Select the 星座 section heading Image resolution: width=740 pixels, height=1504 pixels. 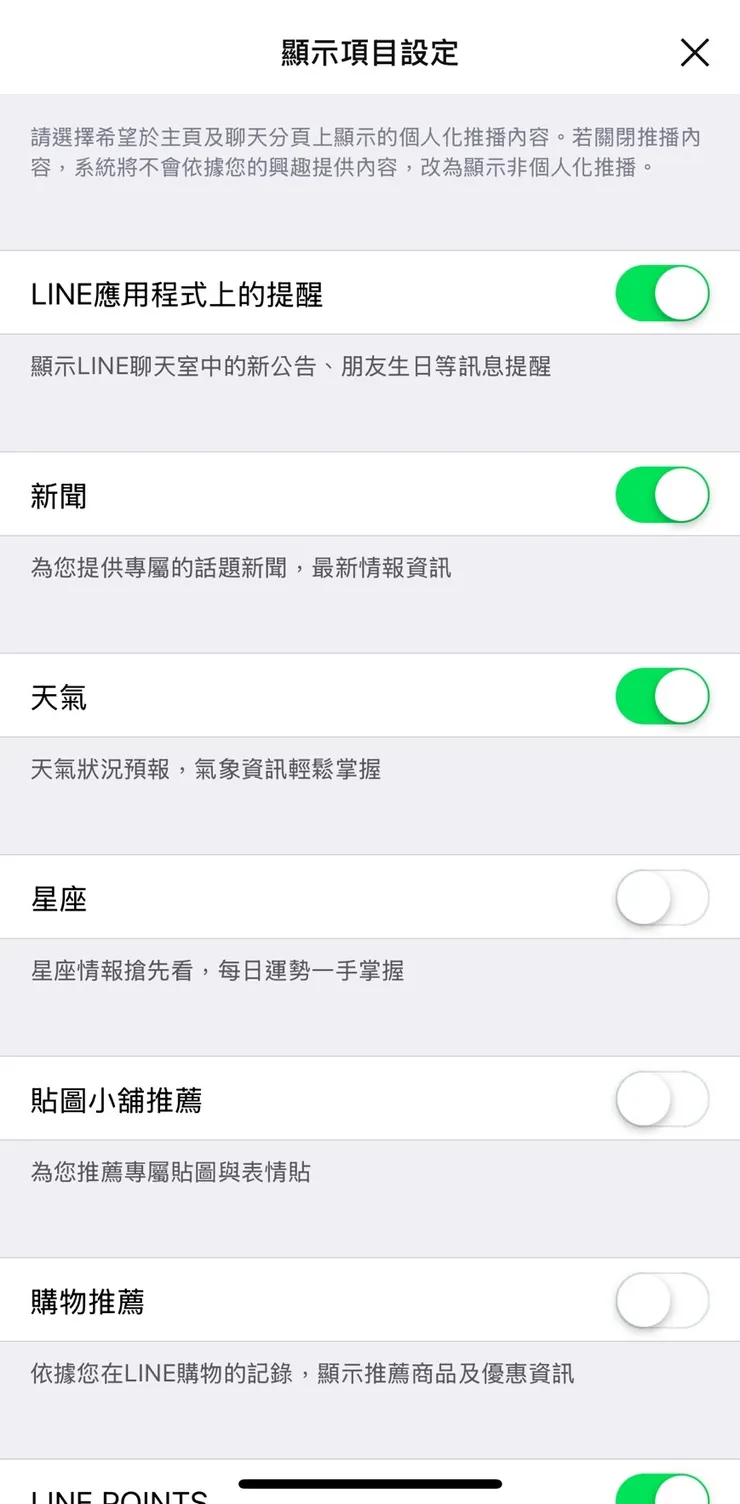coord(57,898)
